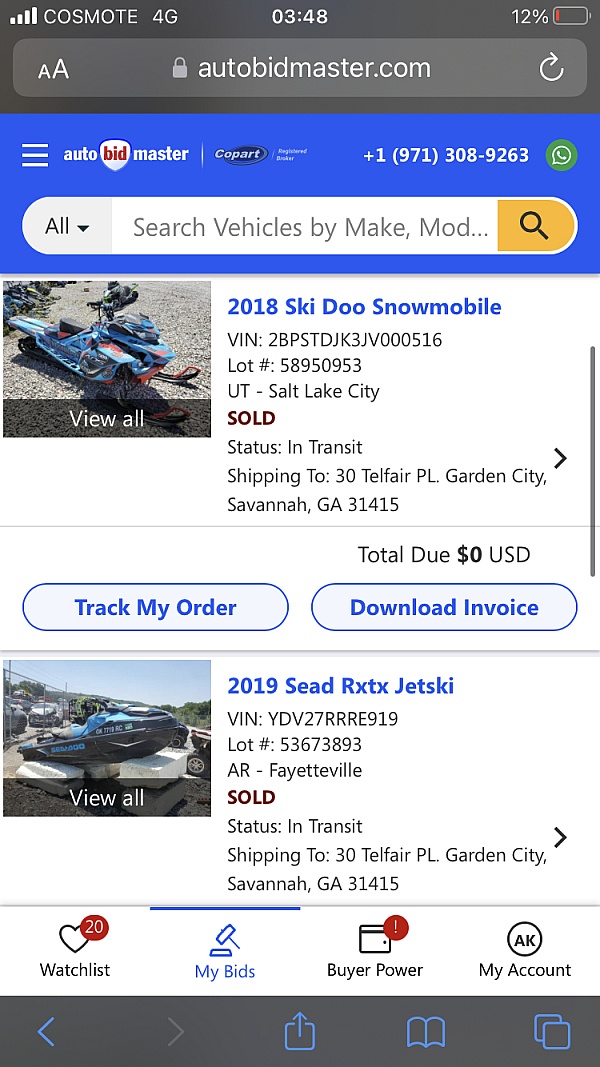
Task: Download Invoice for the snowmobile
Action: [444, 607]
